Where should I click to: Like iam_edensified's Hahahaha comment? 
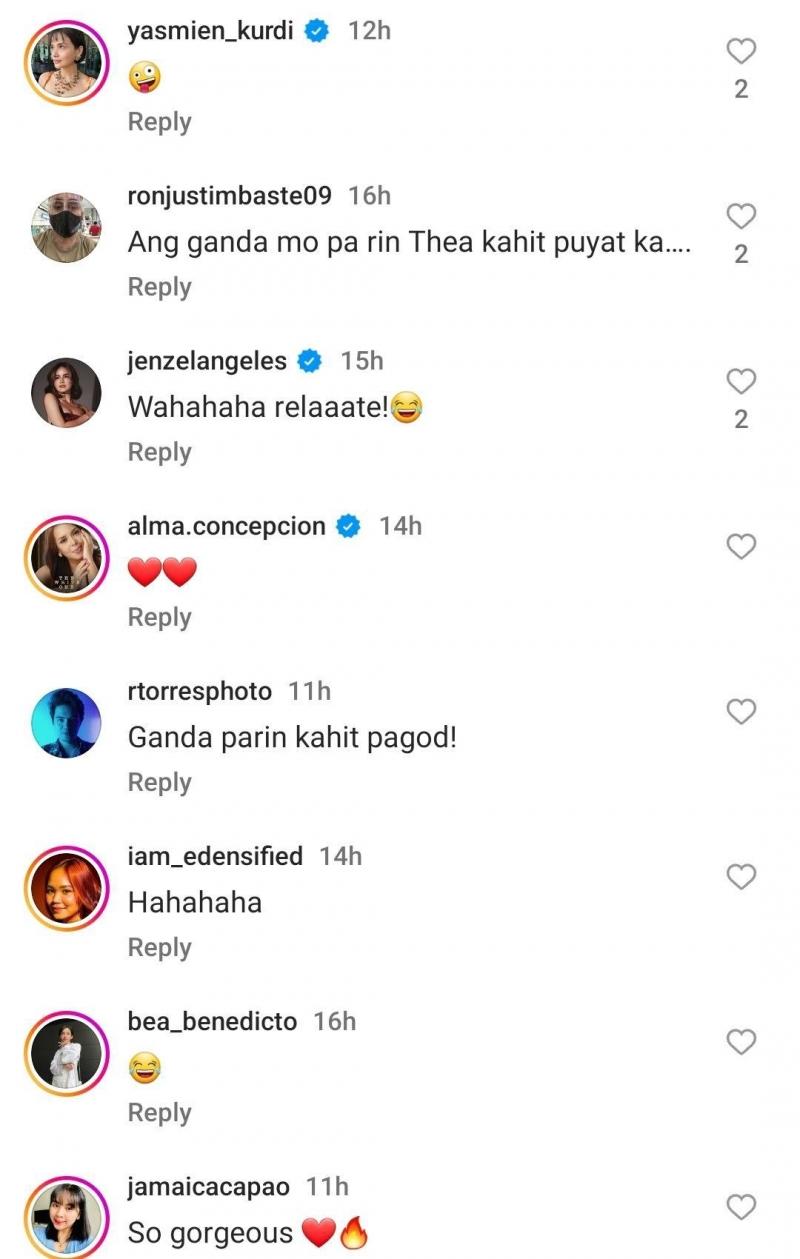point(741,877)
